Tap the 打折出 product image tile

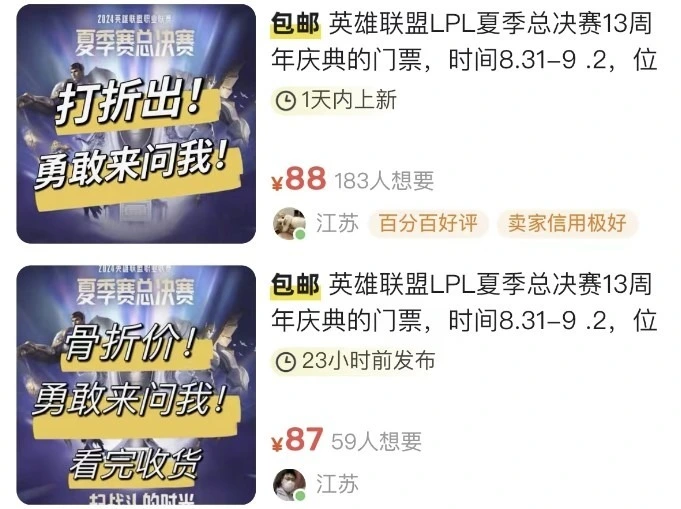point(137,124)
